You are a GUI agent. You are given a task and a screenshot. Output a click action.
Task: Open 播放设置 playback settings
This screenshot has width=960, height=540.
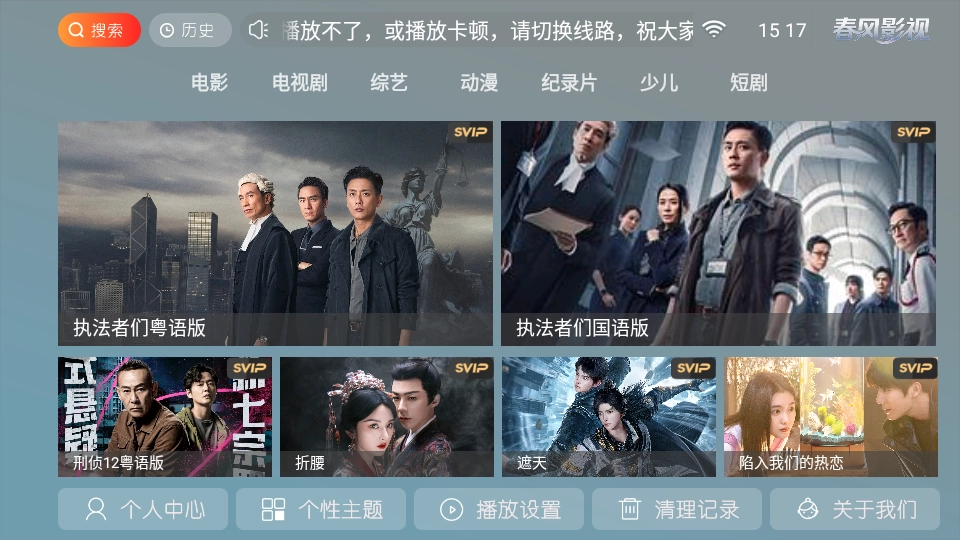(x=499, y=510)
